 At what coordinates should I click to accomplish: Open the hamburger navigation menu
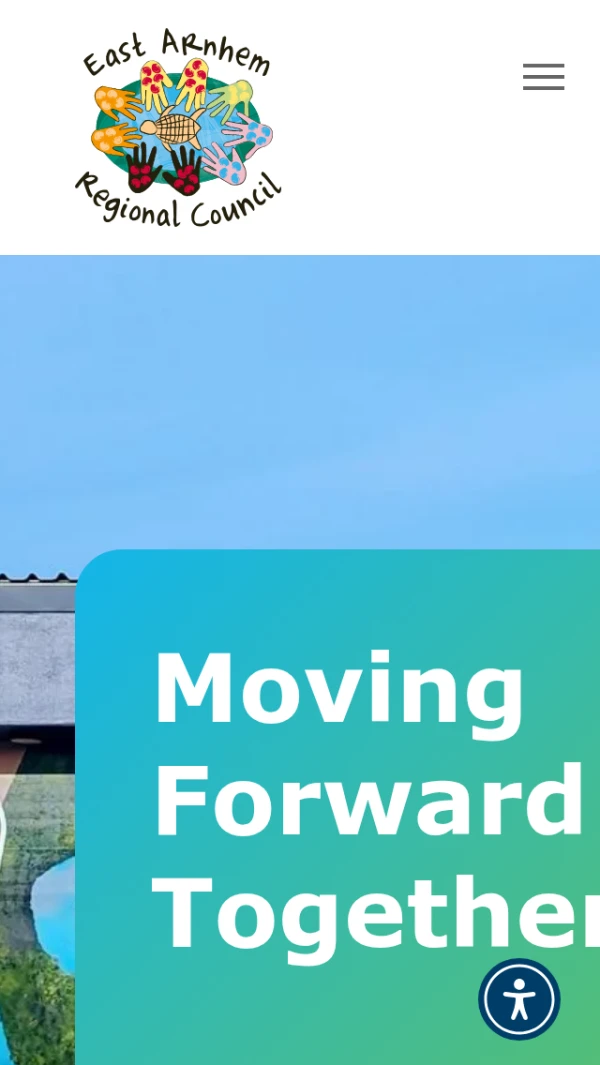click(x=543, y=77)
